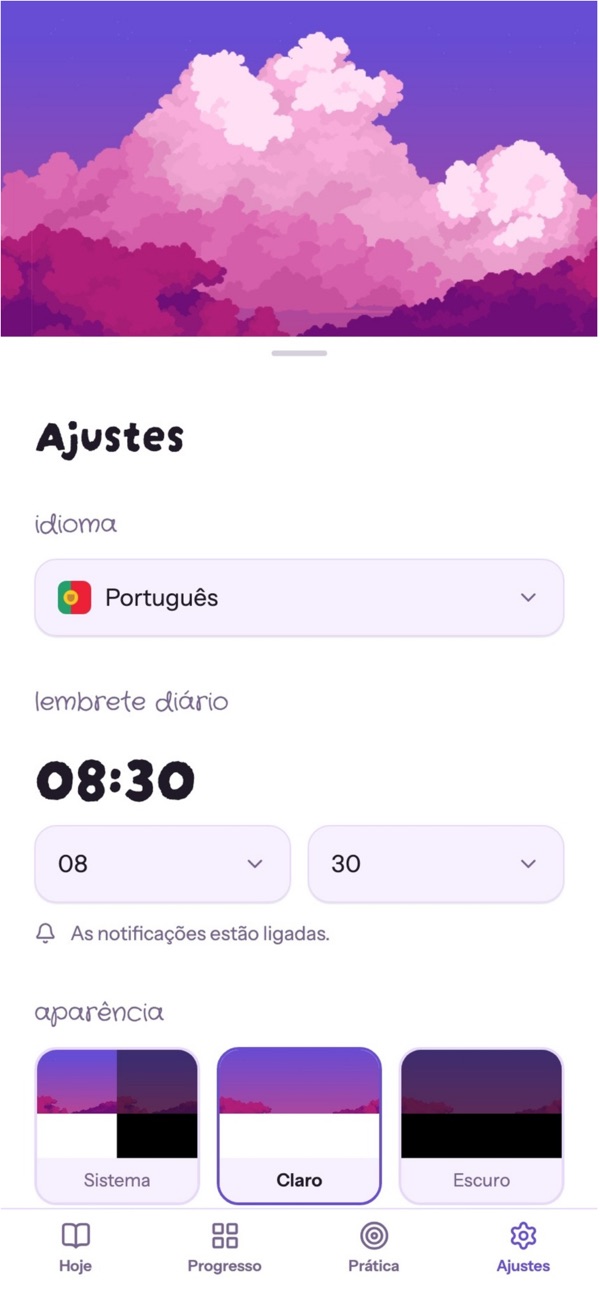Screen dimensions: 600x1299
Task: Switch to the Prática tab
Action: point(374,1248)
